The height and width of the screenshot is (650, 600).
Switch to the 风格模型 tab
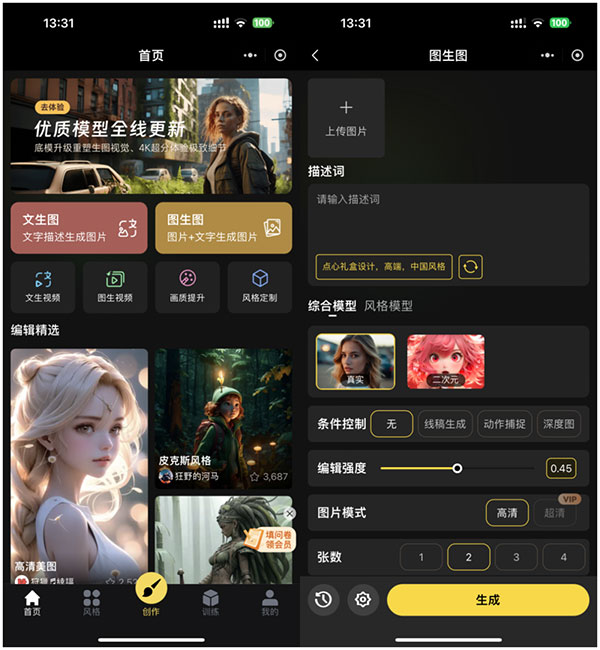coord(388,306)
